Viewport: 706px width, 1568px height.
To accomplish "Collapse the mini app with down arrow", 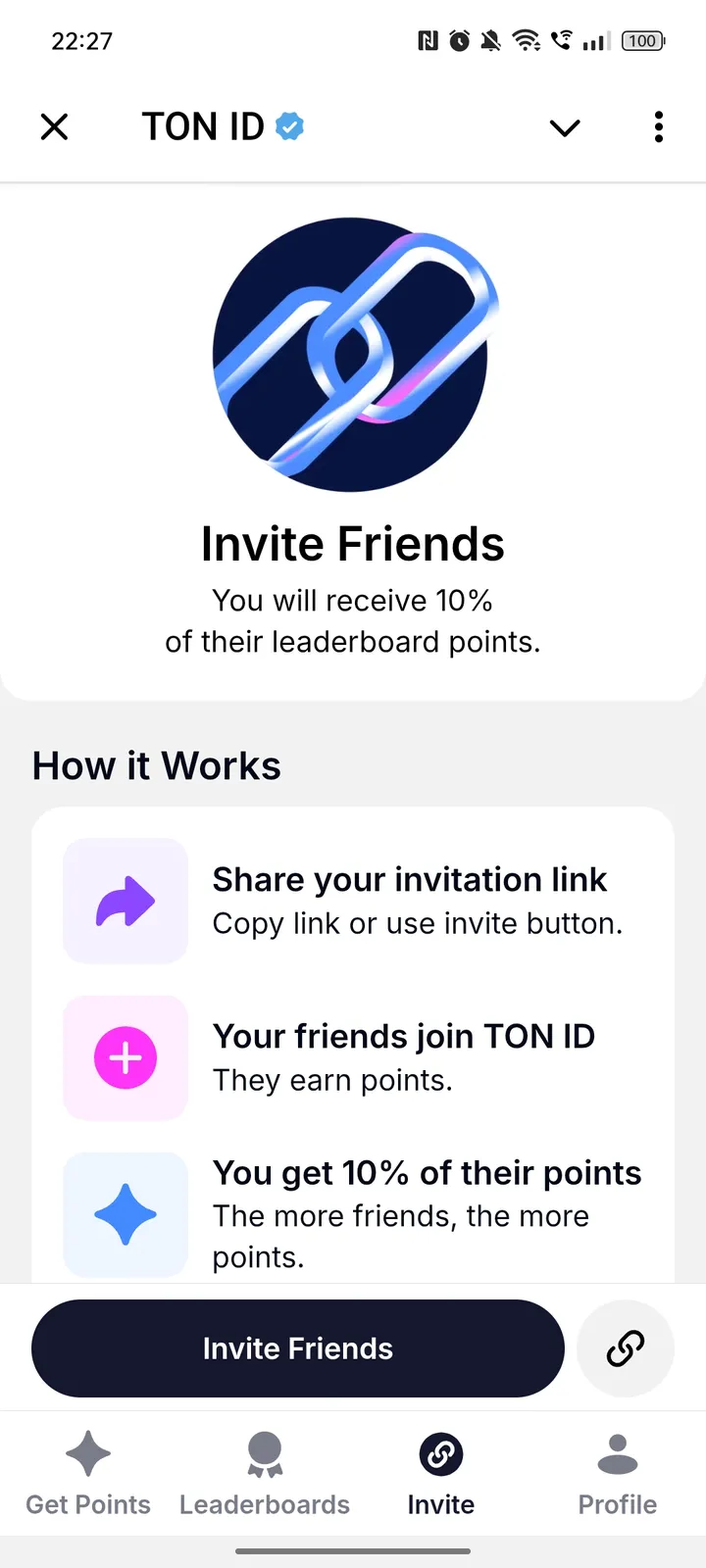I will (x=564, y=127).
